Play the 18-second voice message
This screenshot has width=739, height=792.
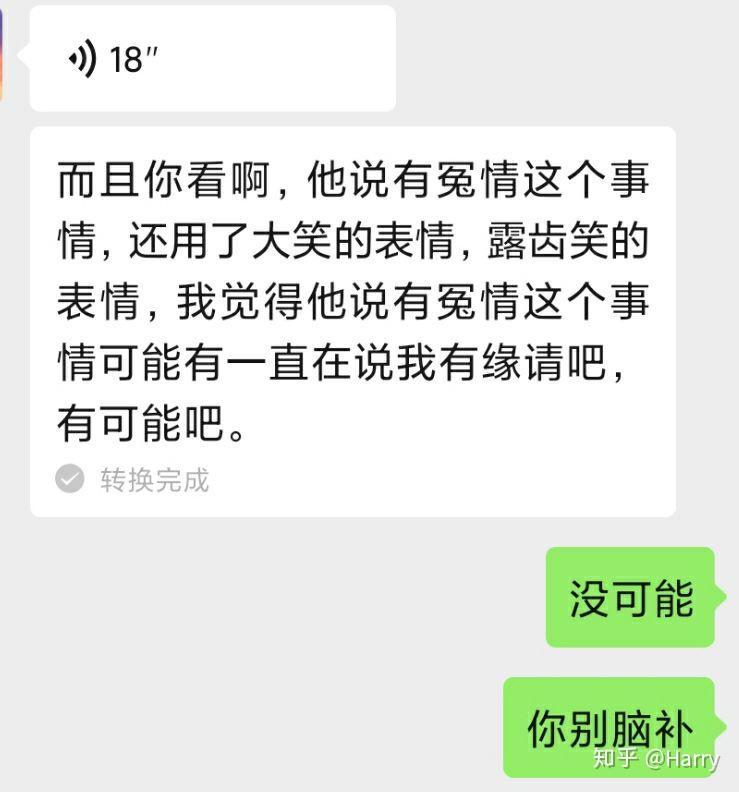(212, 59)
